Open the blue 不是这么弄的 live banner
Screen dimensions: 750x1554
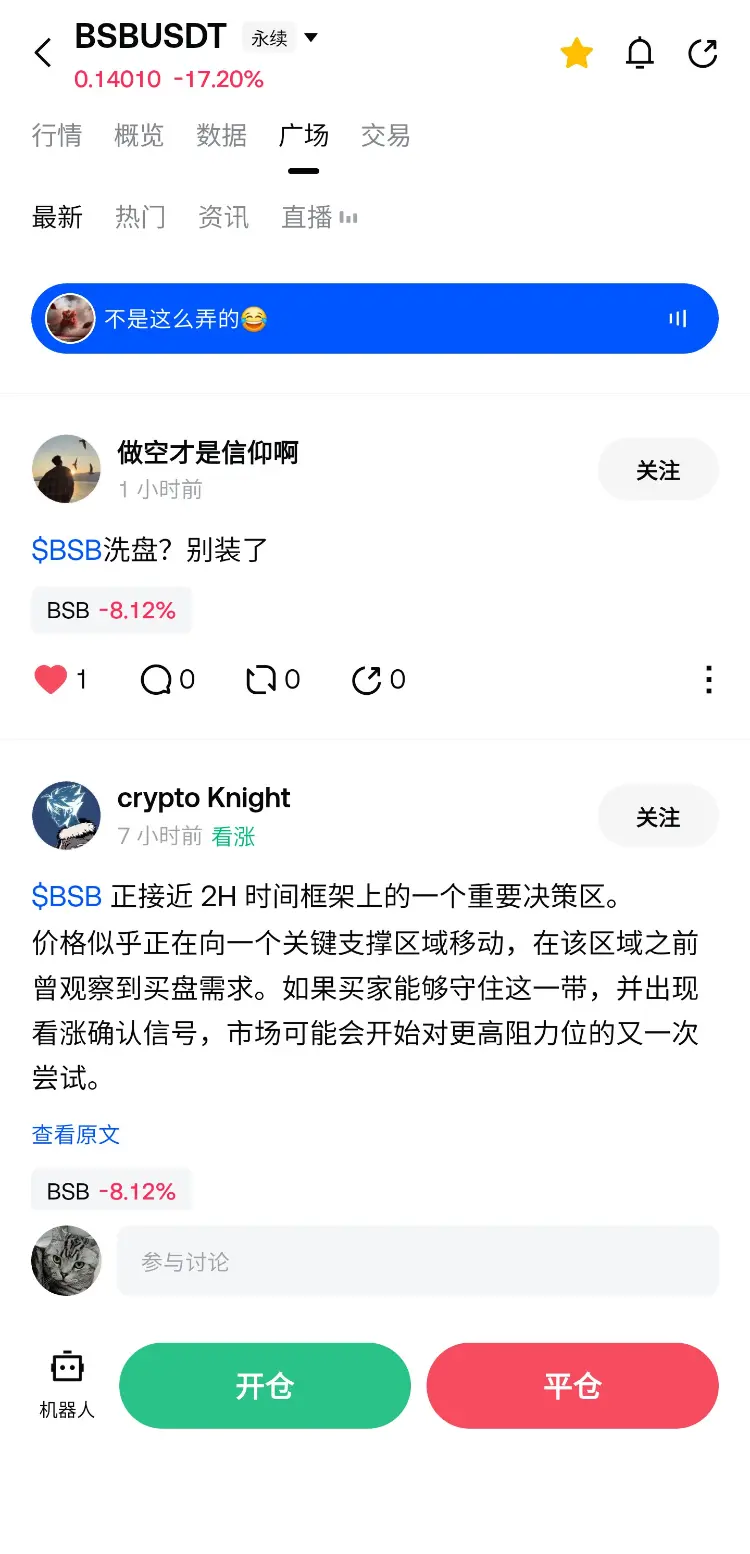[375, 319]
